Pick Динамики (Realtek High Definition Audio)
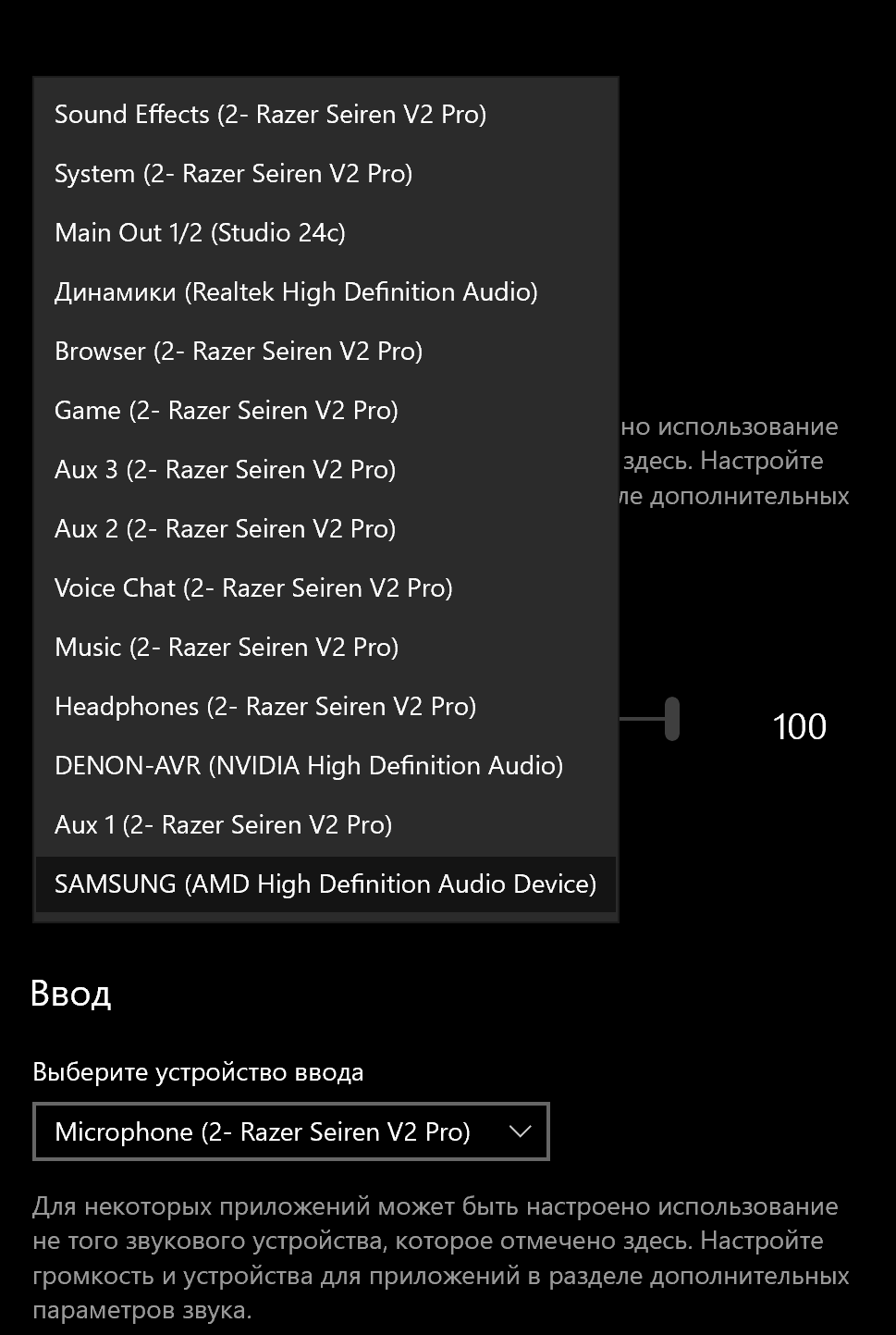This screenshot has width=896, height=1335. coord(296,292)
